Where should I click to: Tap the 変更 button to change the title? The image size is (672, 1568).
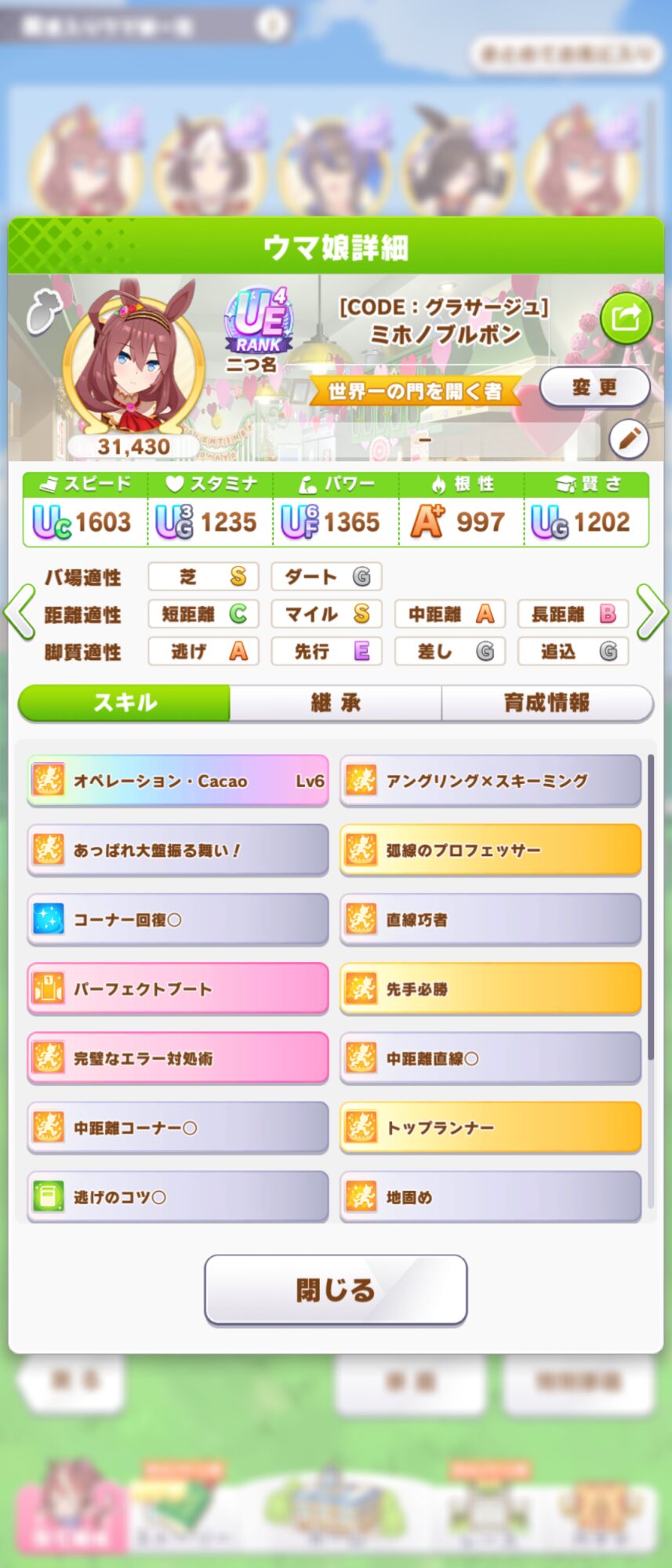594,387
